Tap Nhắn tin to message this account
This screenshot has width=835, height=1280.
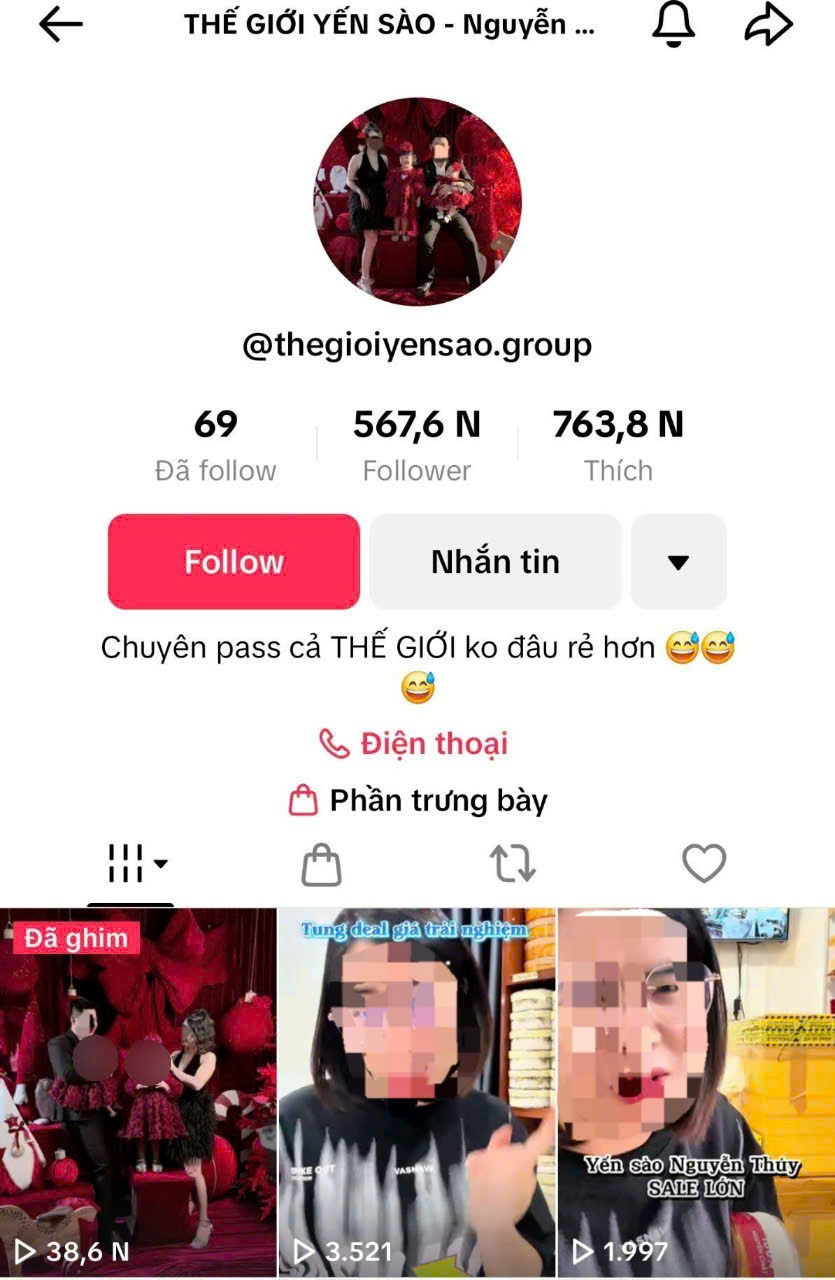(x=495, y=562)
